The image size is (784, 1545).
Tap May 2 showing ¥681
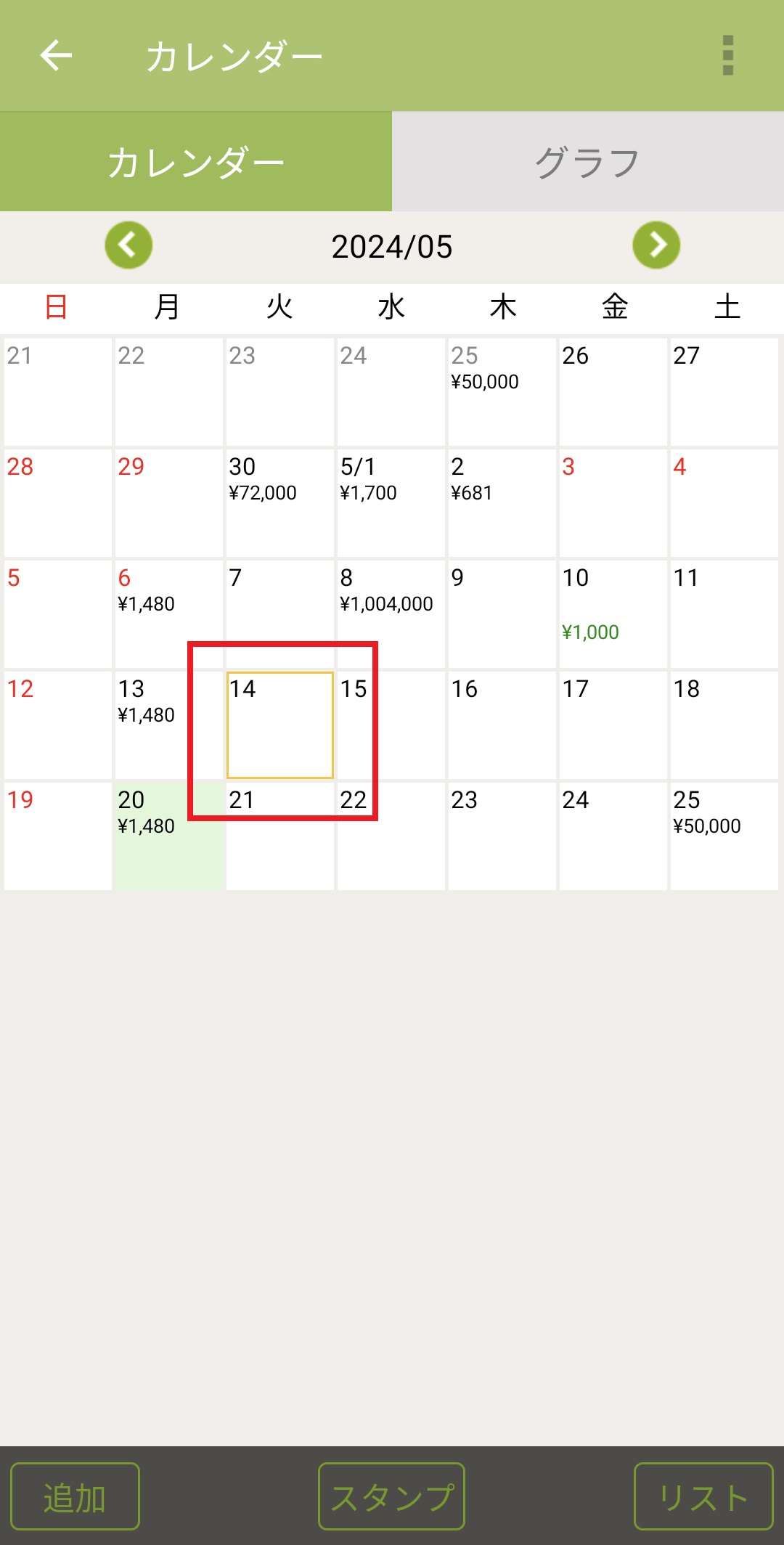coord(502,502)
